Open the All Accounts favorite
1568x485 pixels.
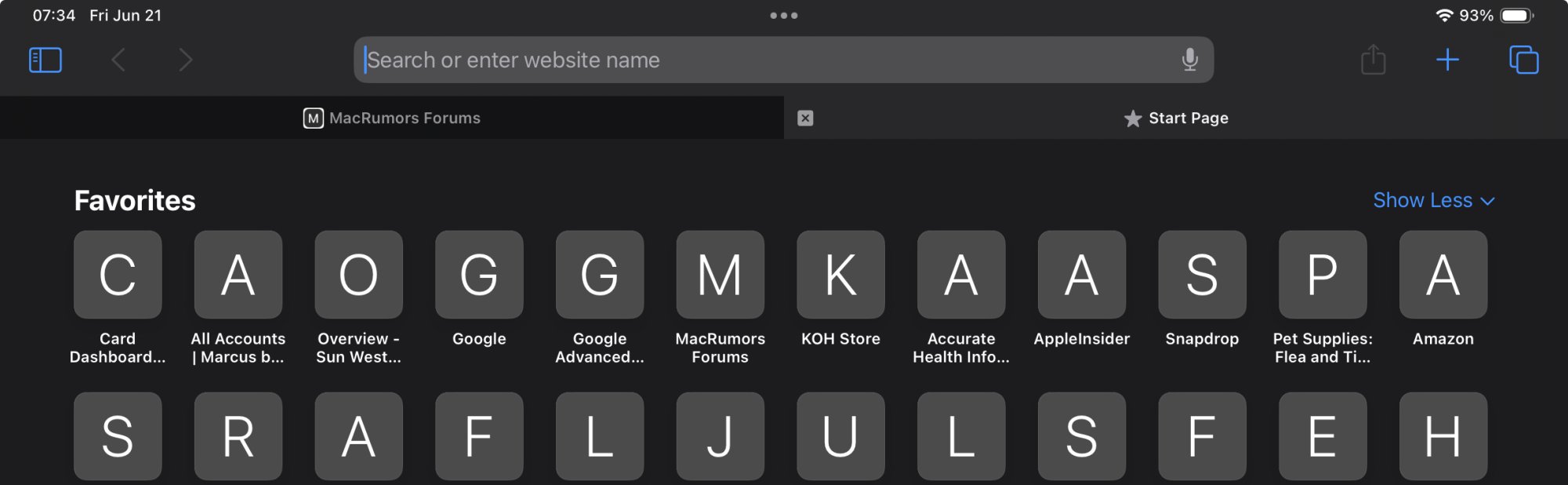tap(238, 275)
